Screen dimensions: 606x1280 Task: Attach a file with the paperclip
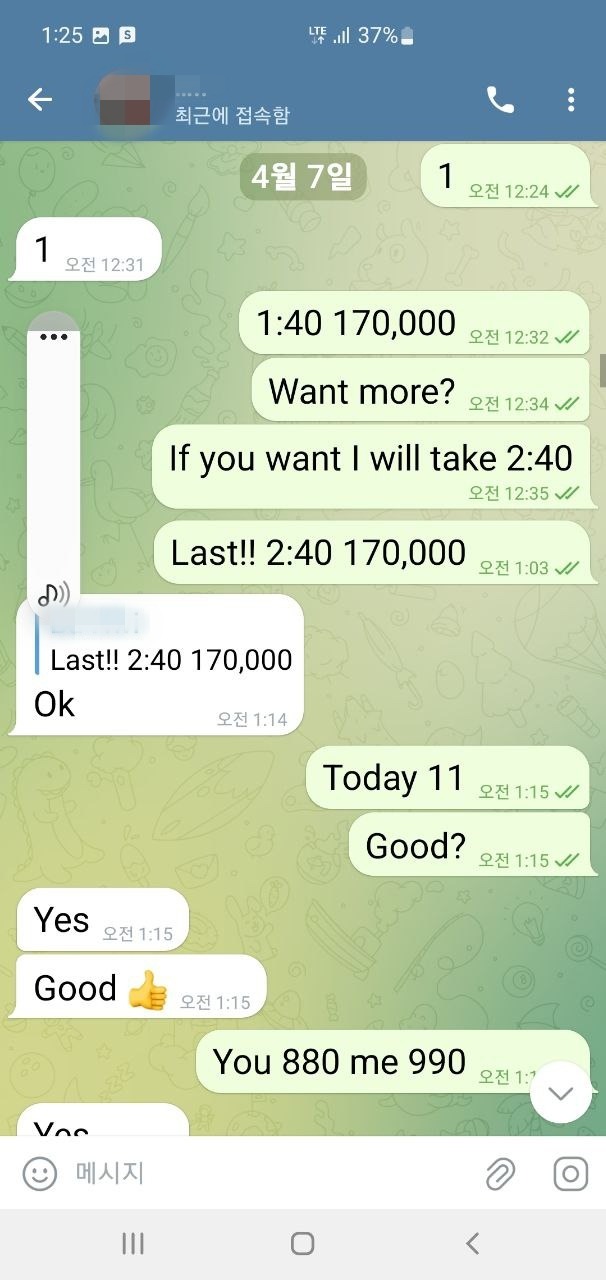pyautogui.click(x=500, y=1174)
